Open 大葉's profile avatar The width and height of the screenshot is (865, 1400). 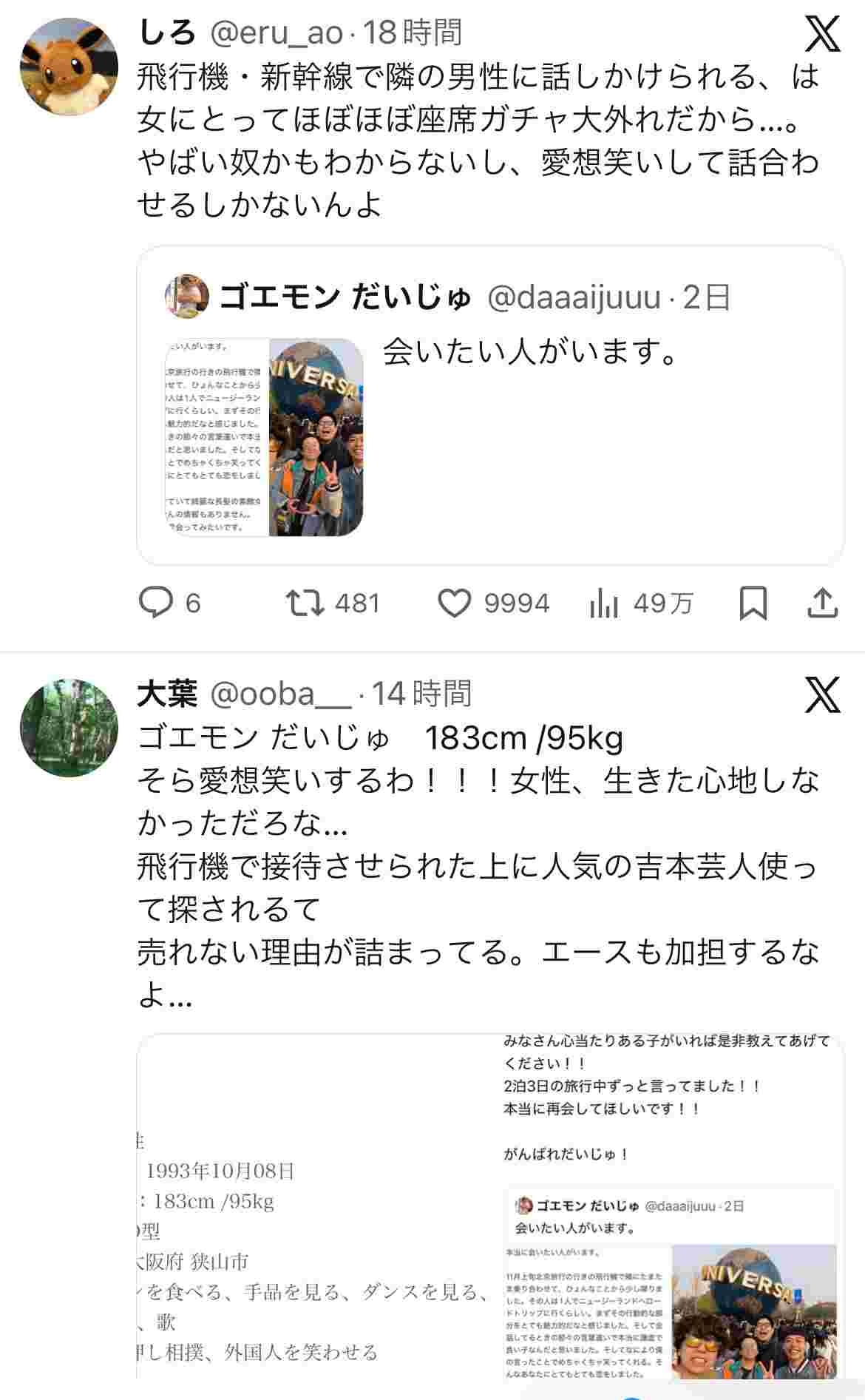[x=69, y=728]
